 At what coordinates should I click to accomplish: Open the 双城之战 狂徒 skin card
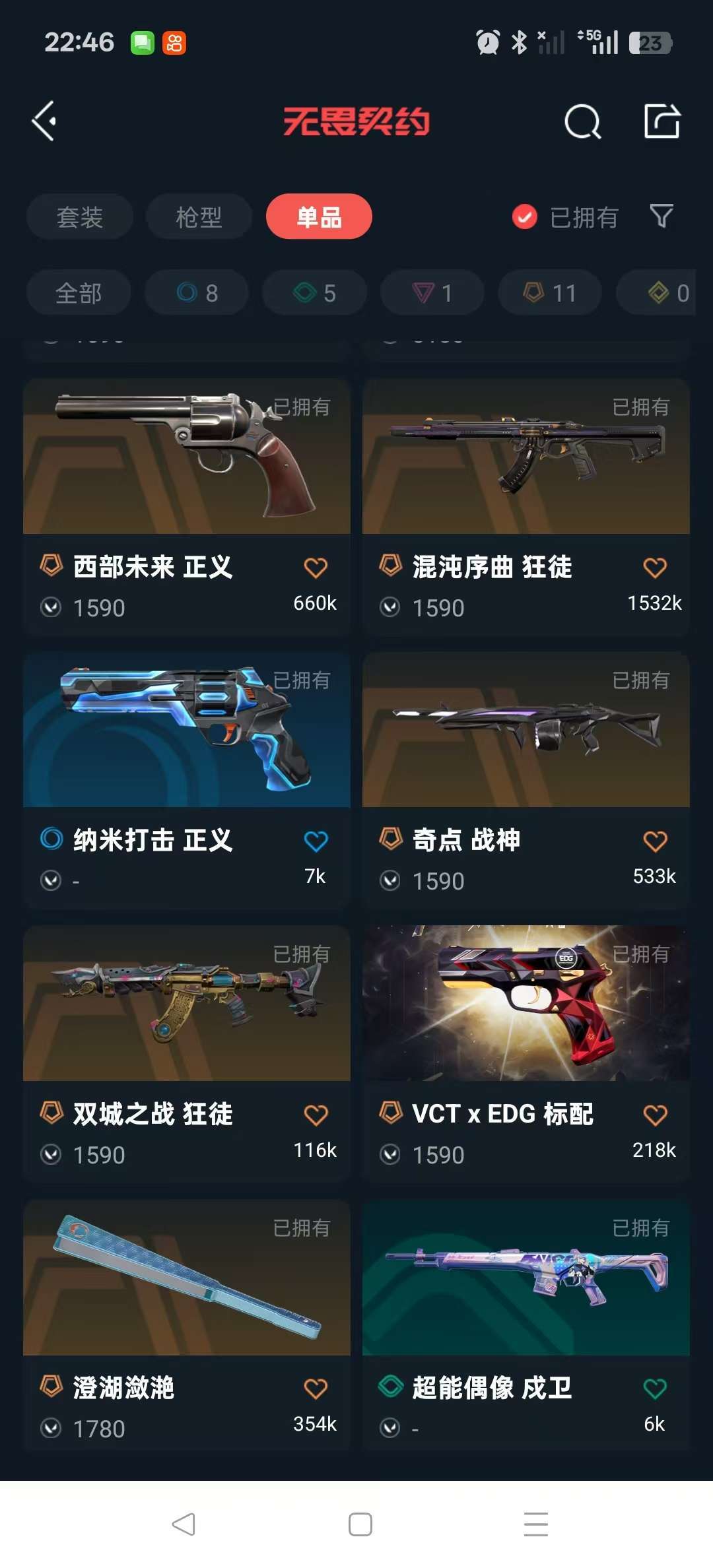[187, 1054]
